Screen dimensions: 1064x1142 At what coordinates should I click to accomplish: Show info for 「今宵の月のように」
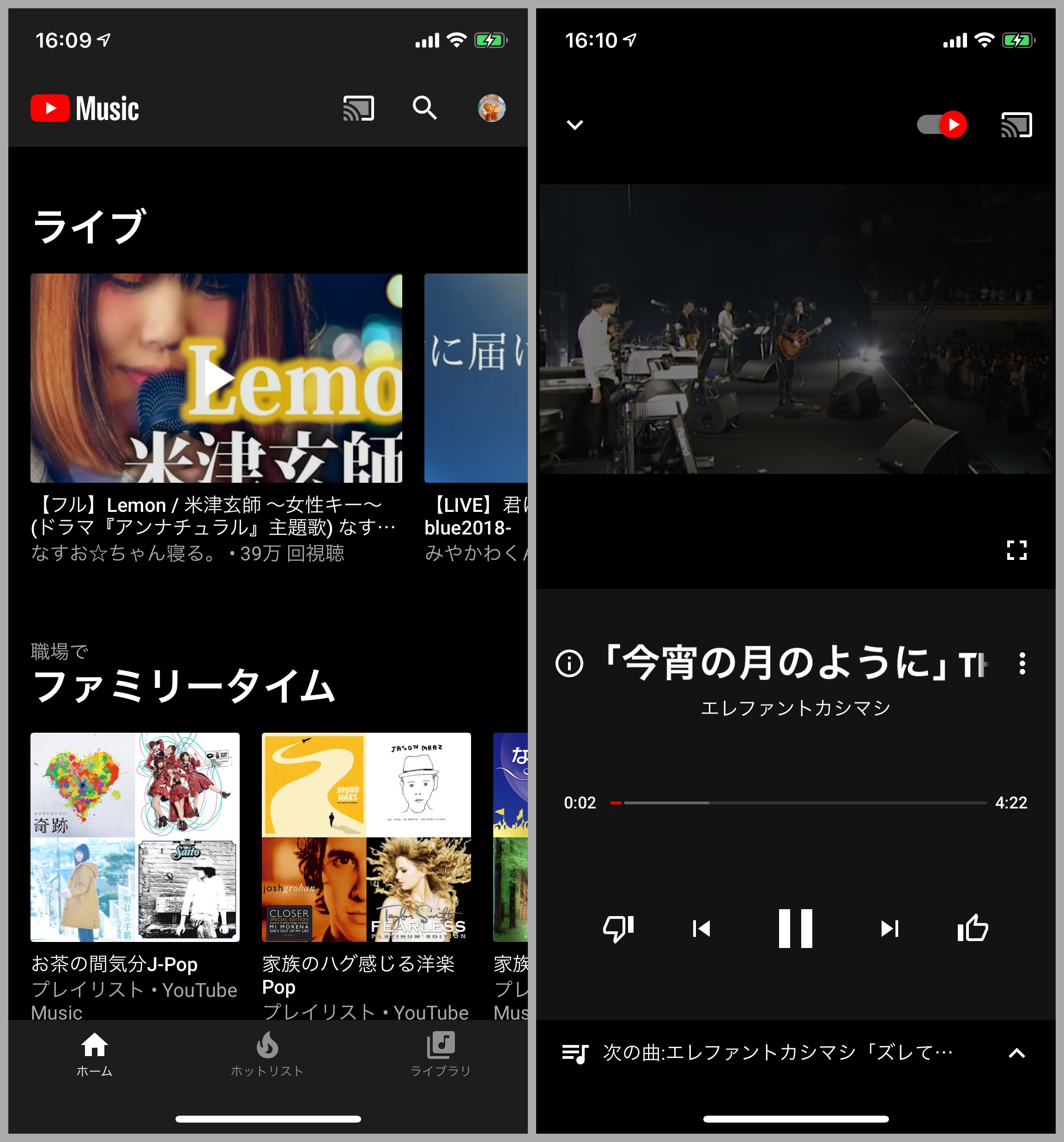tap(569, 663)
